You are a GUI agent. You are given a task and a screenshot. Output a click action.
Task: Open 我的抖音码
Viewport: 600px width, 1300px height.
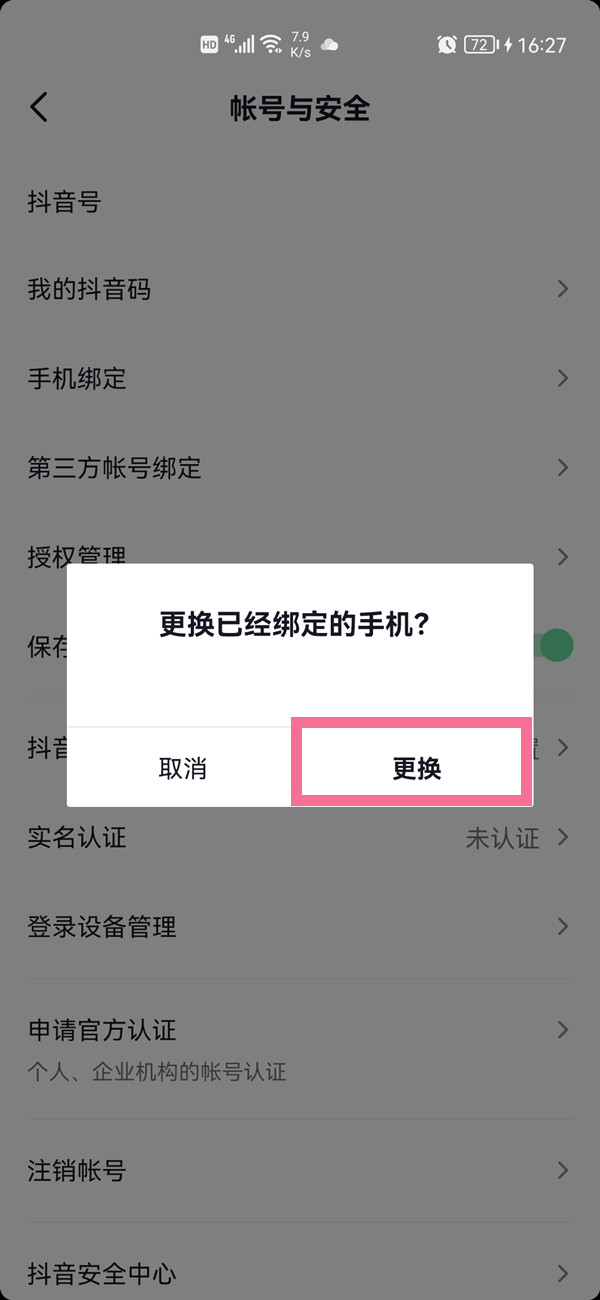[x=298, y=290]
